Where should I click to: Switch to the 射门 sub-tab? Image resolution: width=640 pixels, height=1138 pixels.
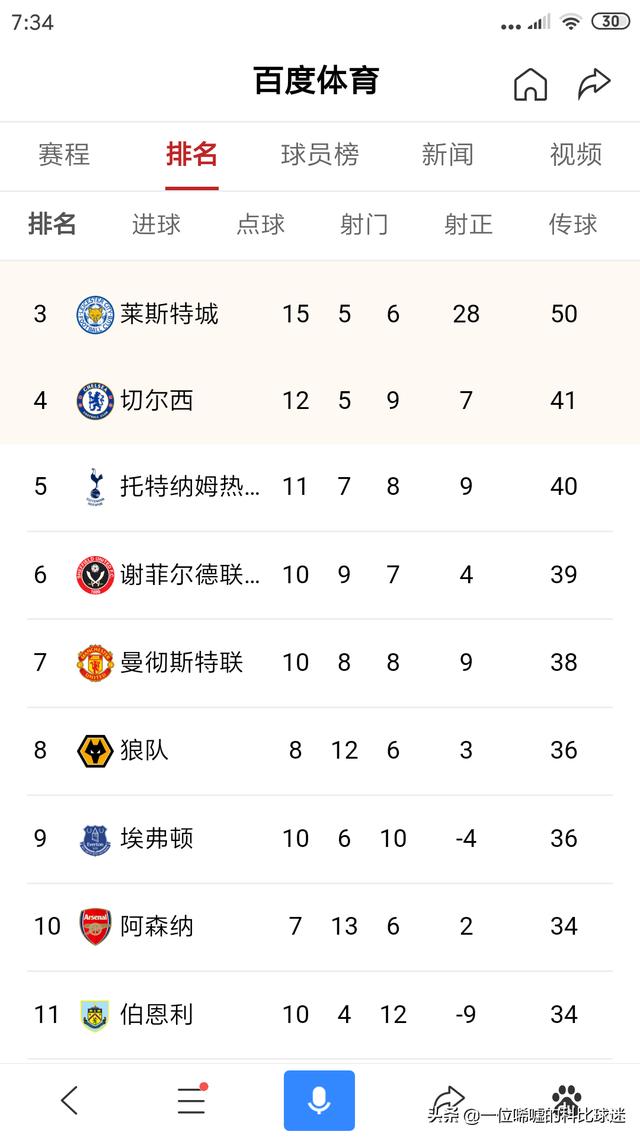364,224
